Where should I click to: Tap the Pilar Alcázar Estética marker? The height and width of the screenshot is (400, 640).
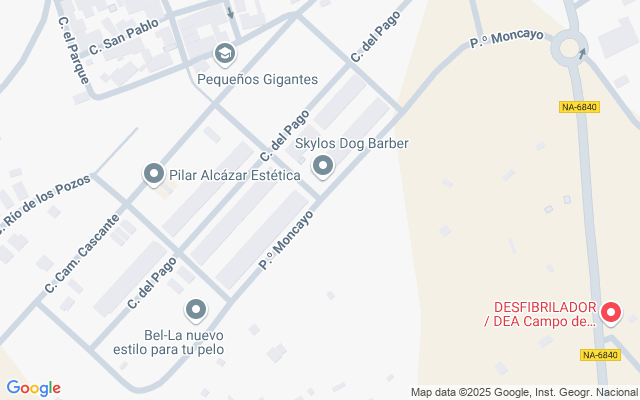pyautogui.click(x=154, y=175)
